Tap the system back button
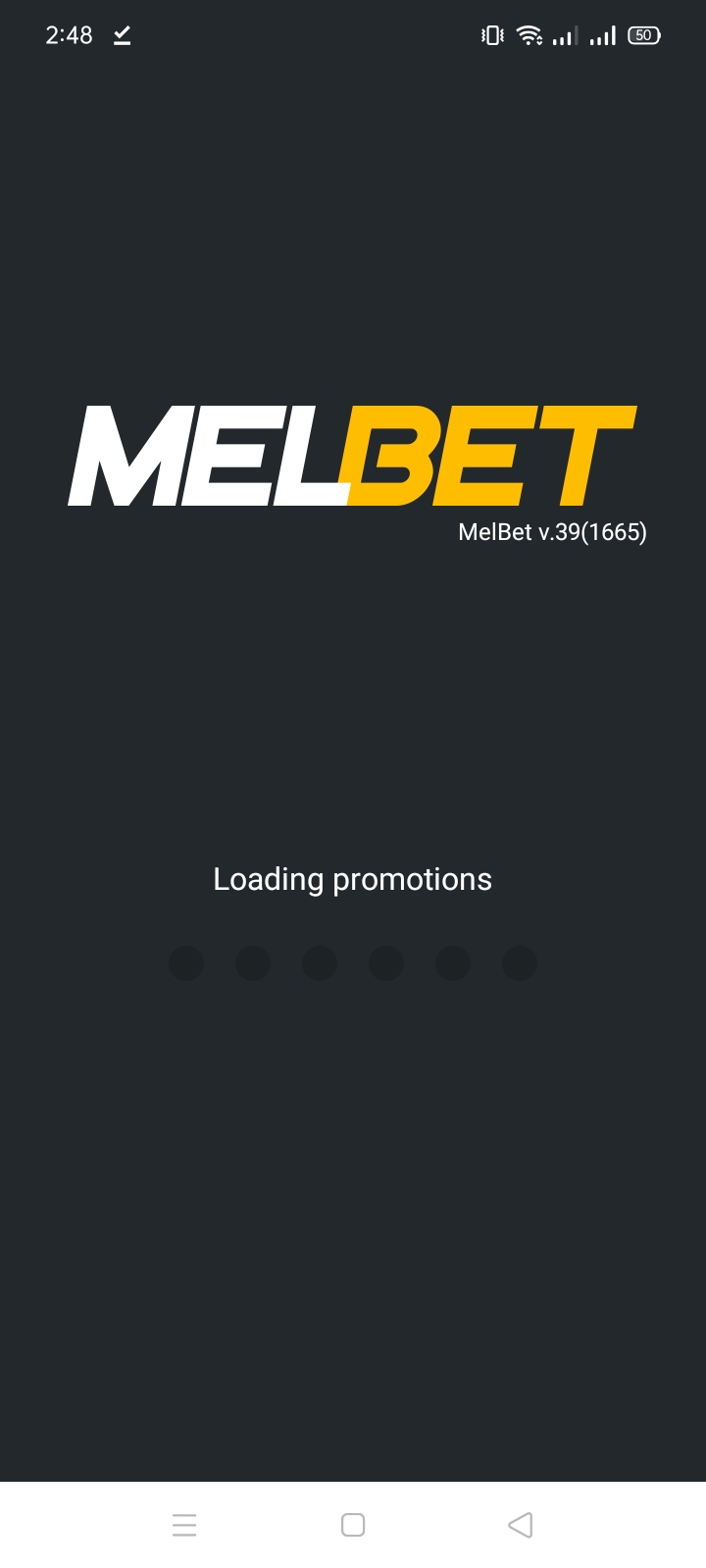The image size is (706, 1568). (520, 1525)
